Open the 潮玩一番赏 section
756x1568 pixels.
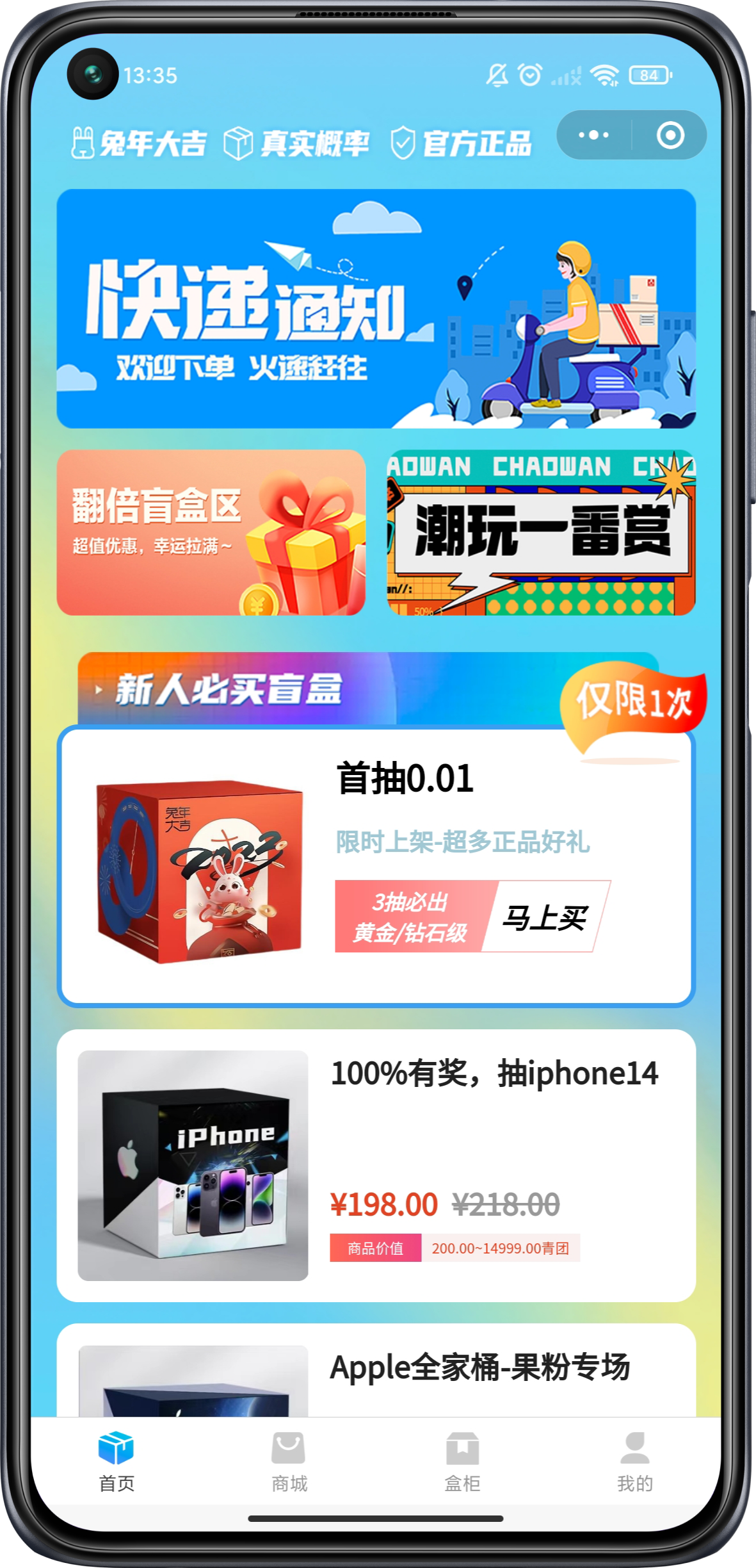(x=541, y=532)
